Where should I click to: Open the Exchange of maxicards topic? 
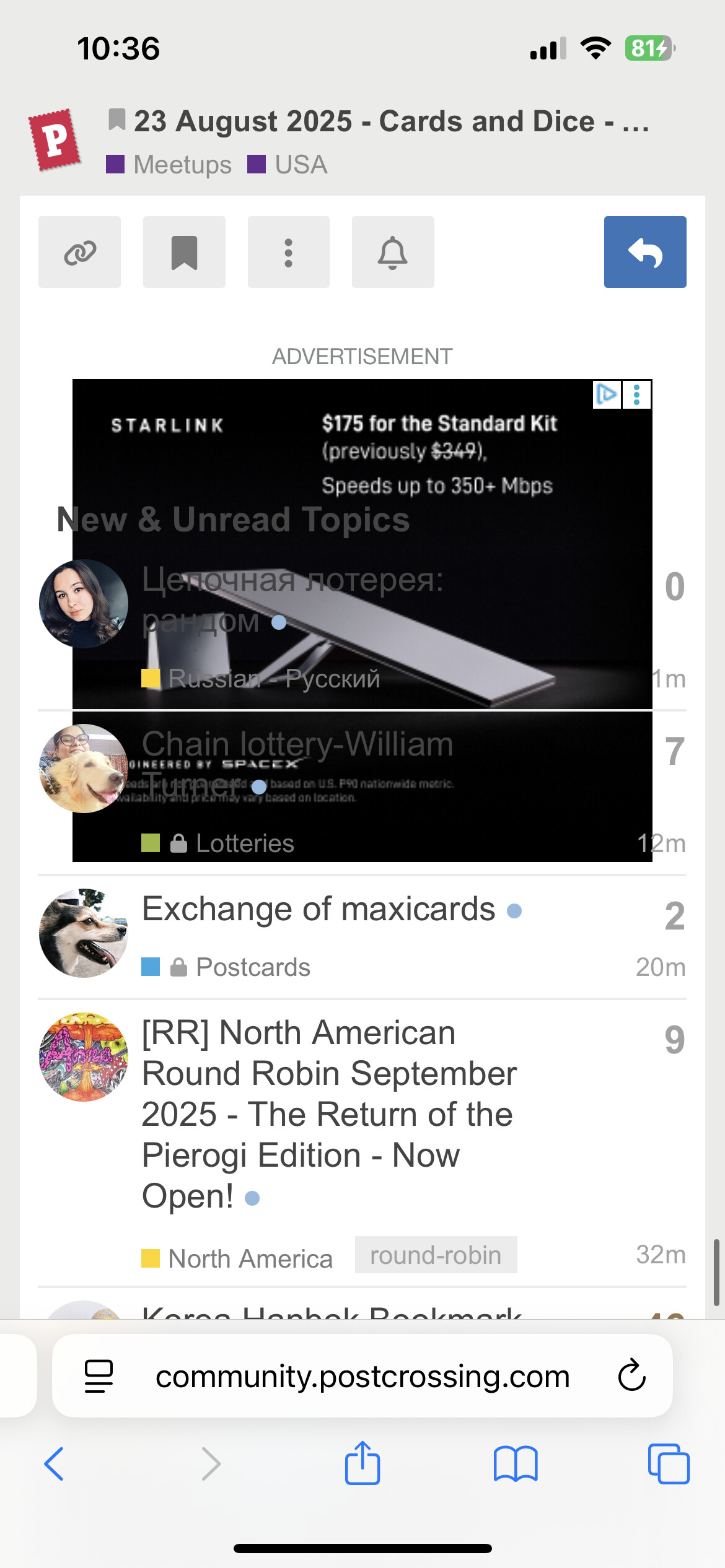point(319,909)
